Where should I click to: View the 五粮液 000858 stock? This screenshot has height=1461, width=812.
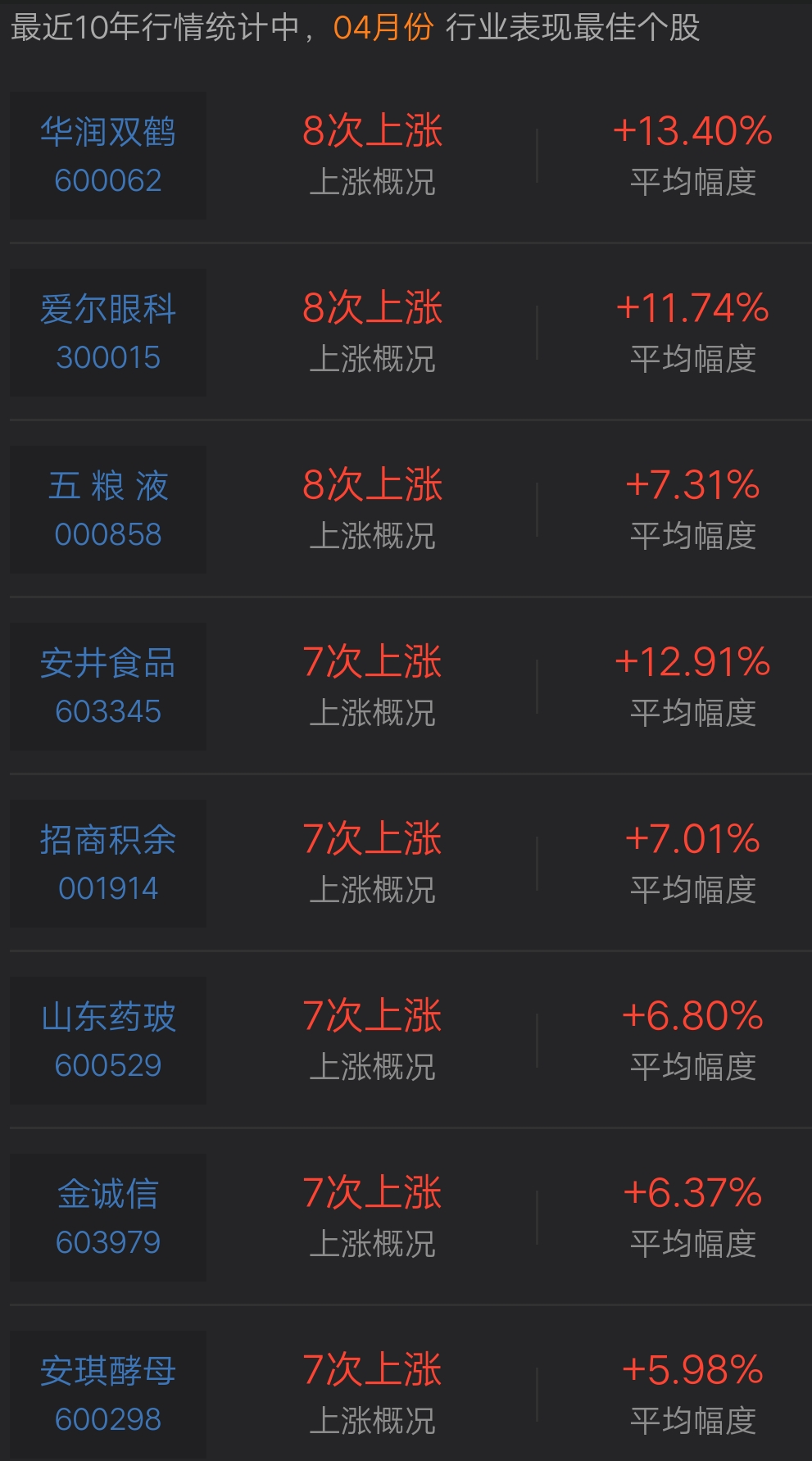coord(108,509)
